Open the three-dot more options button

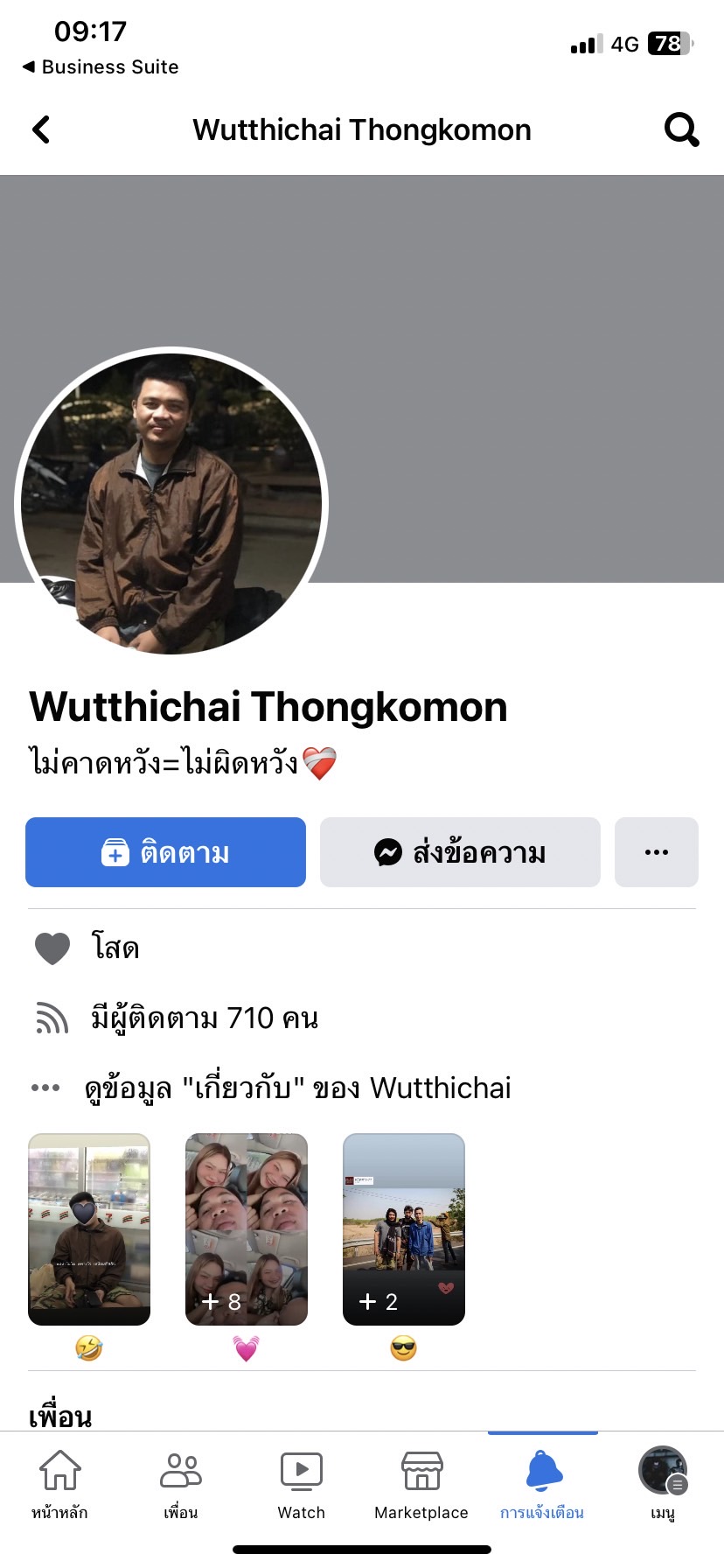657,852
